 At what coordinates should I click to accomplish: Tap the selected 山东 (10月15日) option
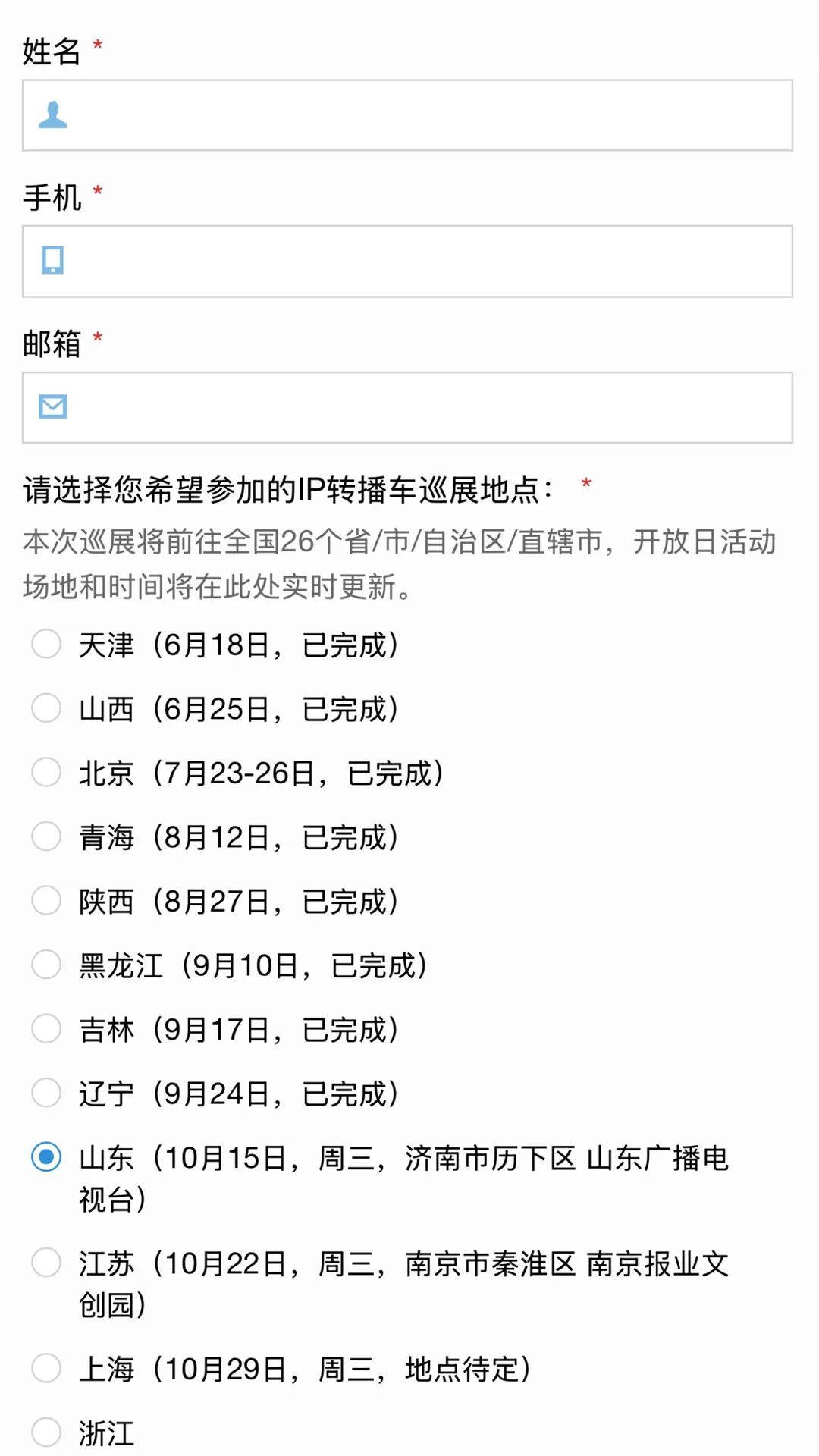click(46, 1157)
